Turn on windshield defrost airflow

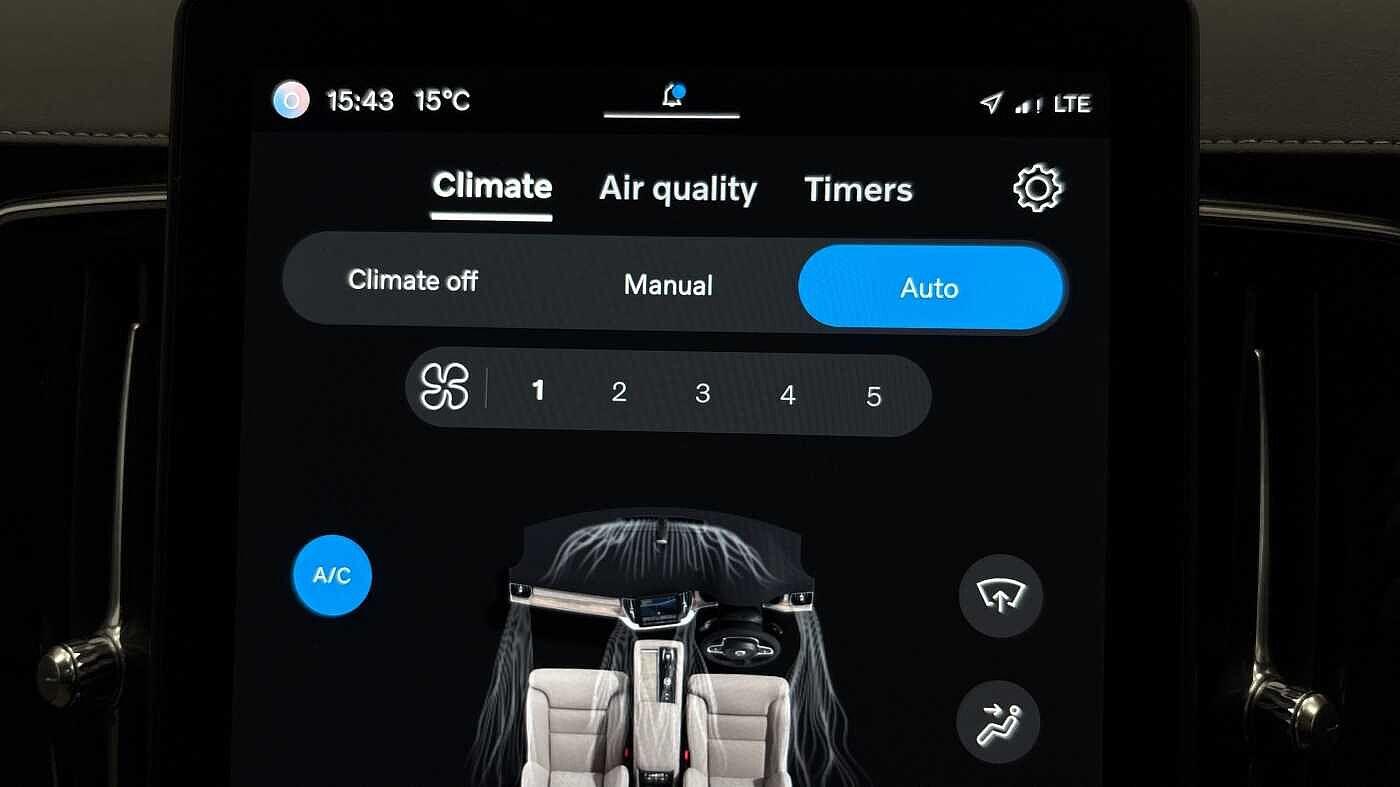(1000, 596)
